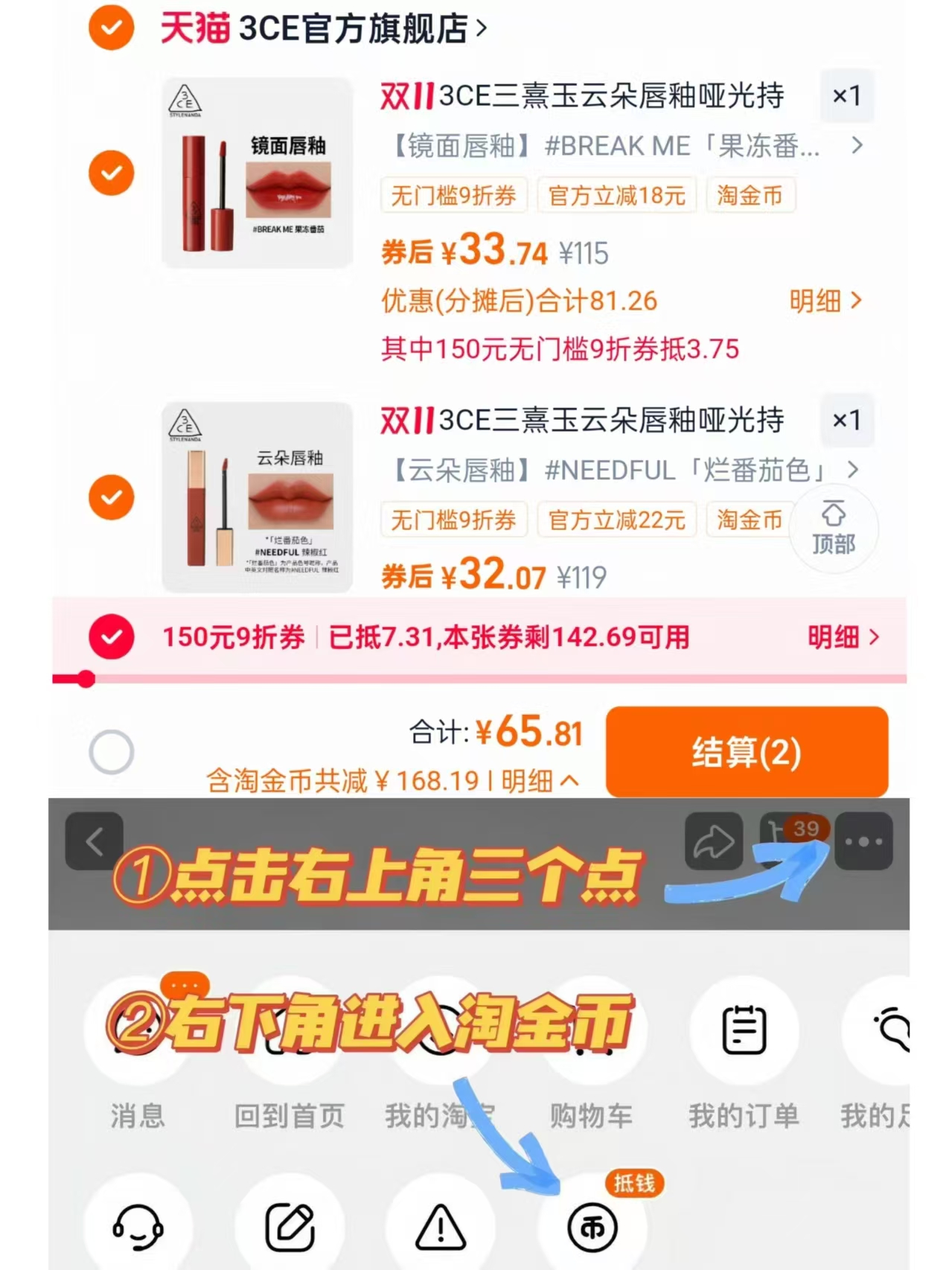This screenshot has width=952, height=1270.
Task: Uncheck the 镜面唇釉 product checkbox
Action: pos(110,173)
